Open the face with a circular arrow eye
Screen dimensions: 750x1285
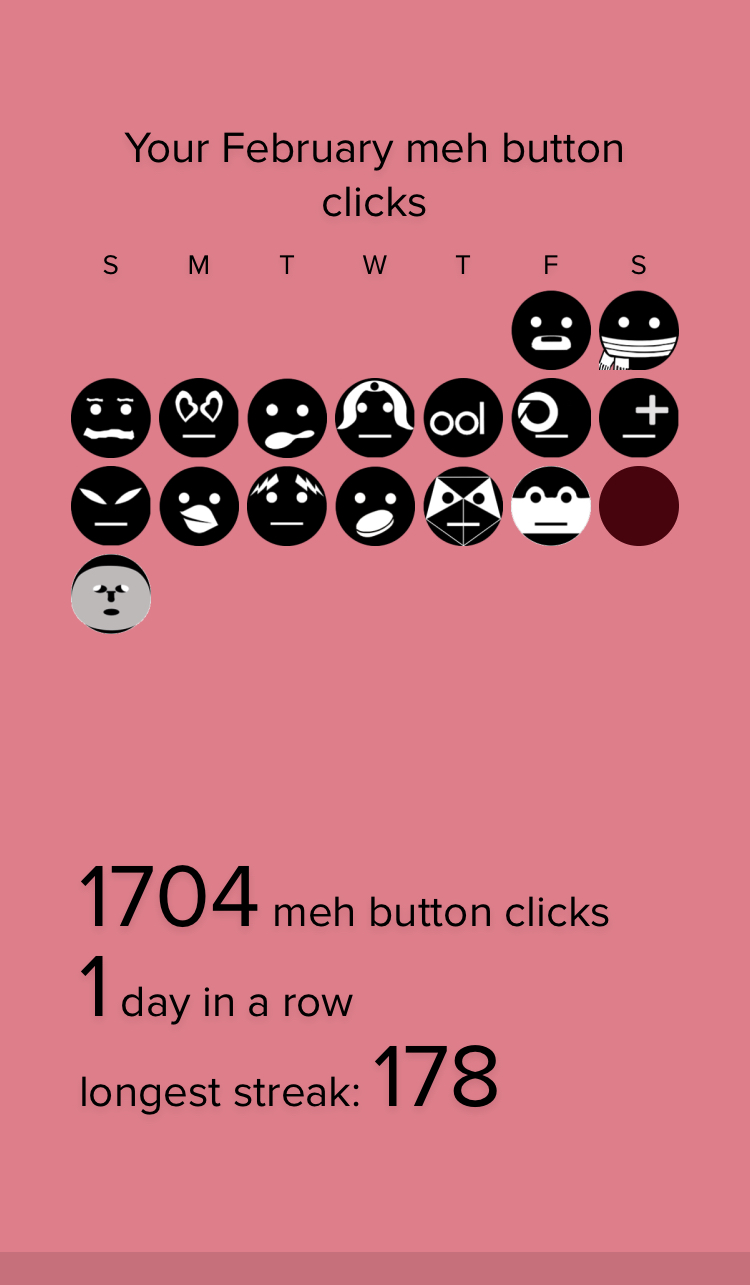pos(551,418)
